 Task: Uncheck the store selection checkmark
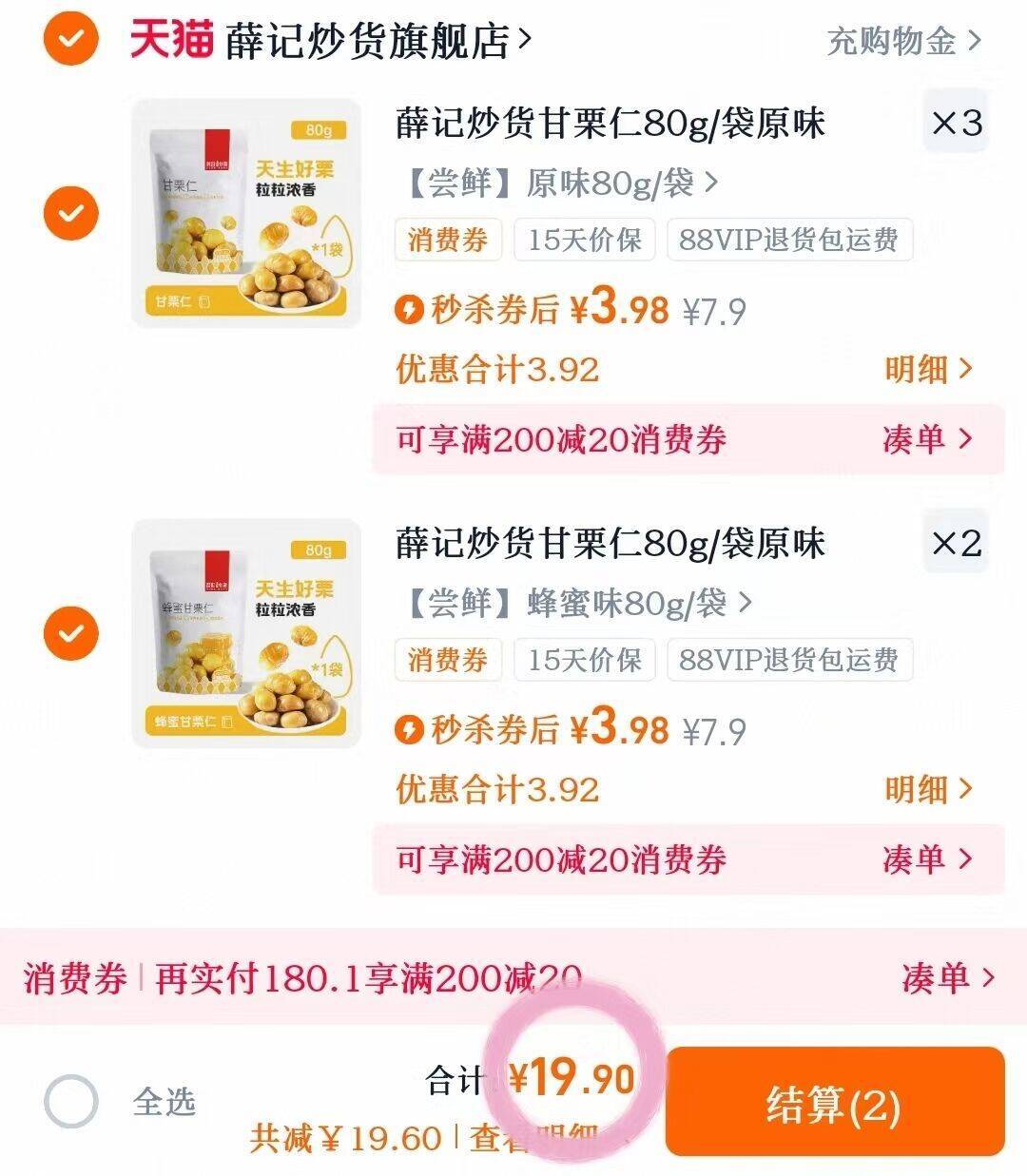(x=69, y=41)
